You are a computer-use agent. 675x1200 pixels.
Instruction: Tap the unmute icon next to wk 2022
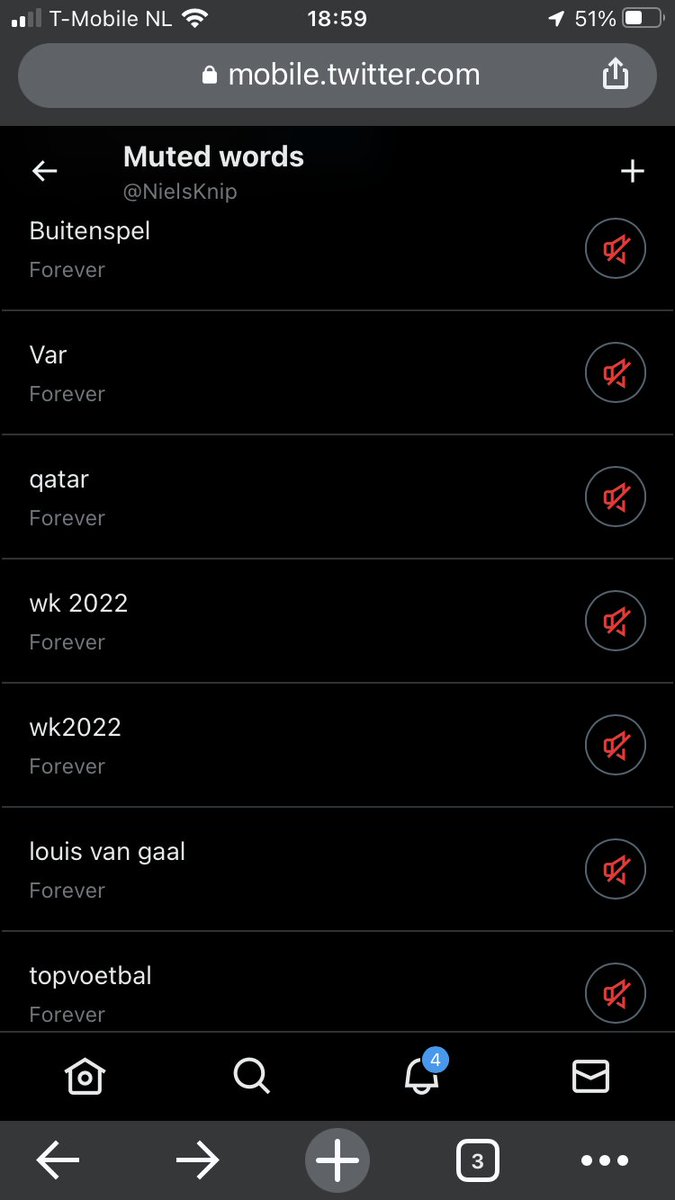615,621
